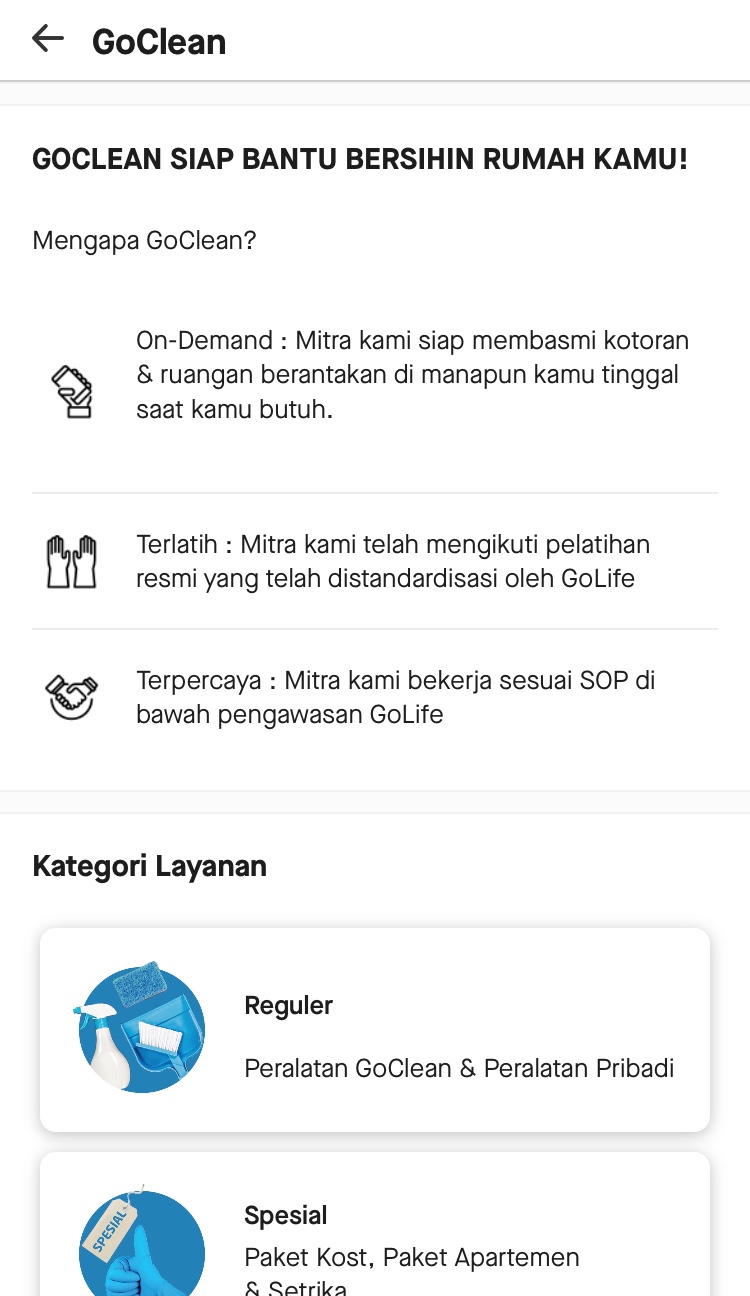The width and height of the screenshot is (750, 1296).
Task: Go back from the GoClean page
Action: coord(47,40)
